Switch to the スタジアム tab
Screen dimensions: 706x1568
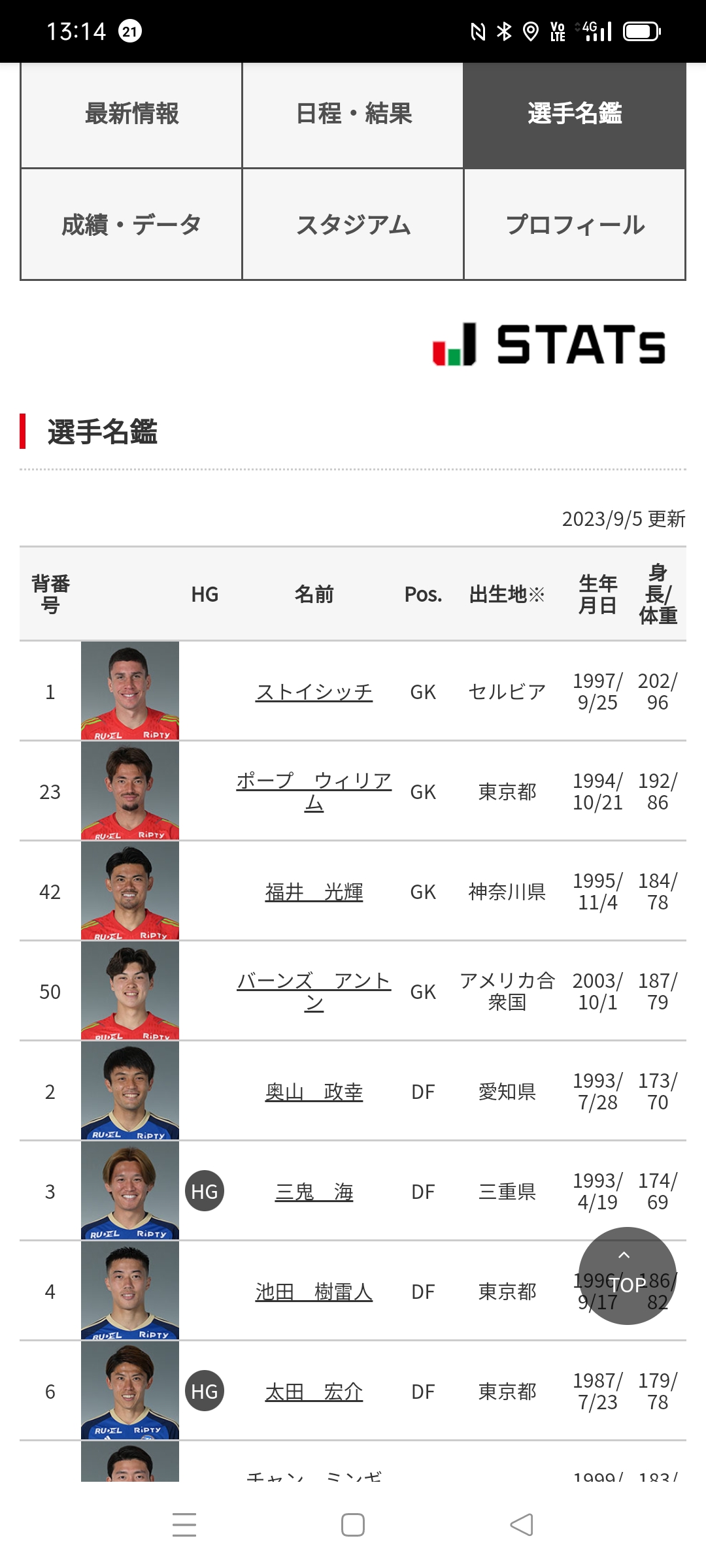[353, 225]
